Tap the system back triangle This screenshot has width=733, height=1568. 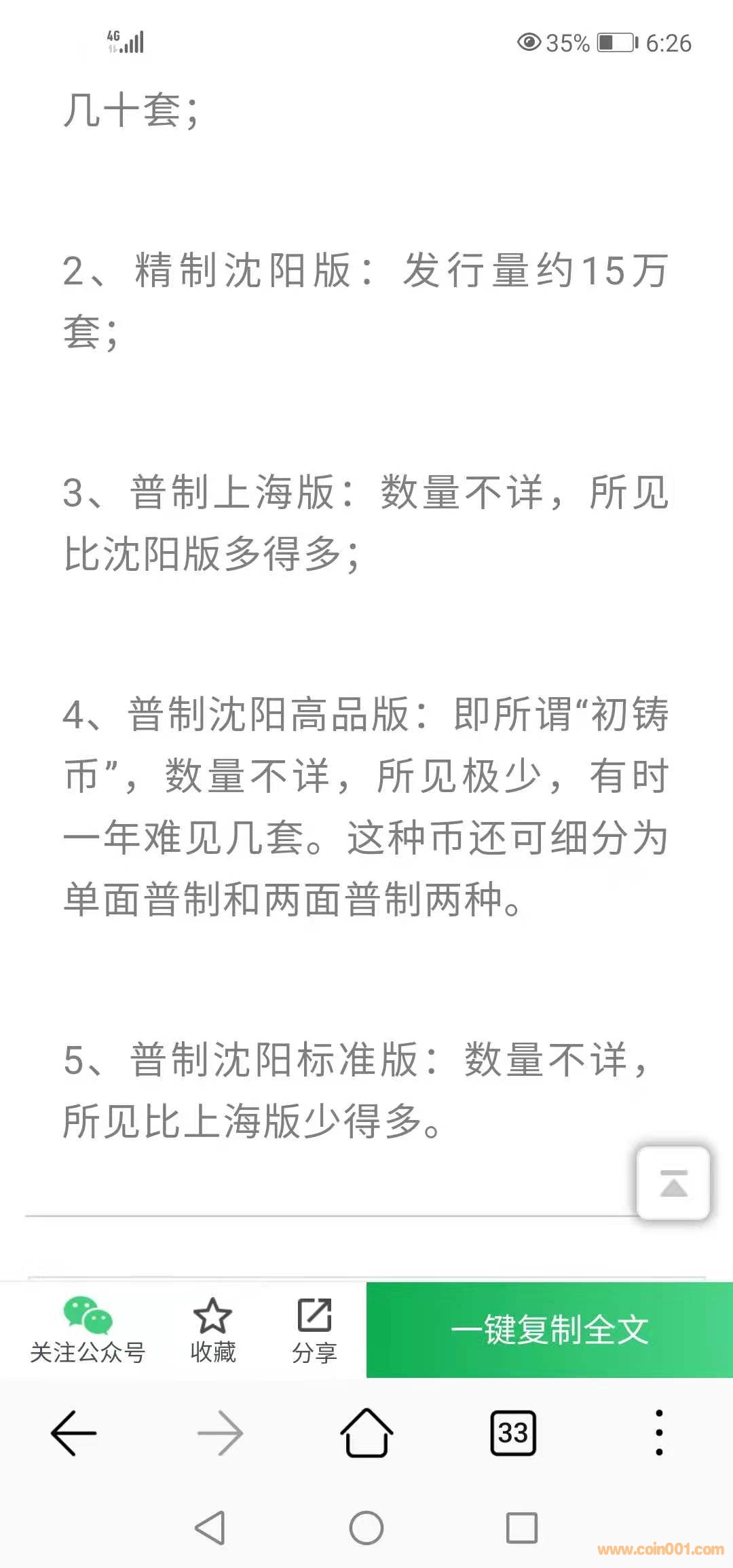click(210, 1528)
